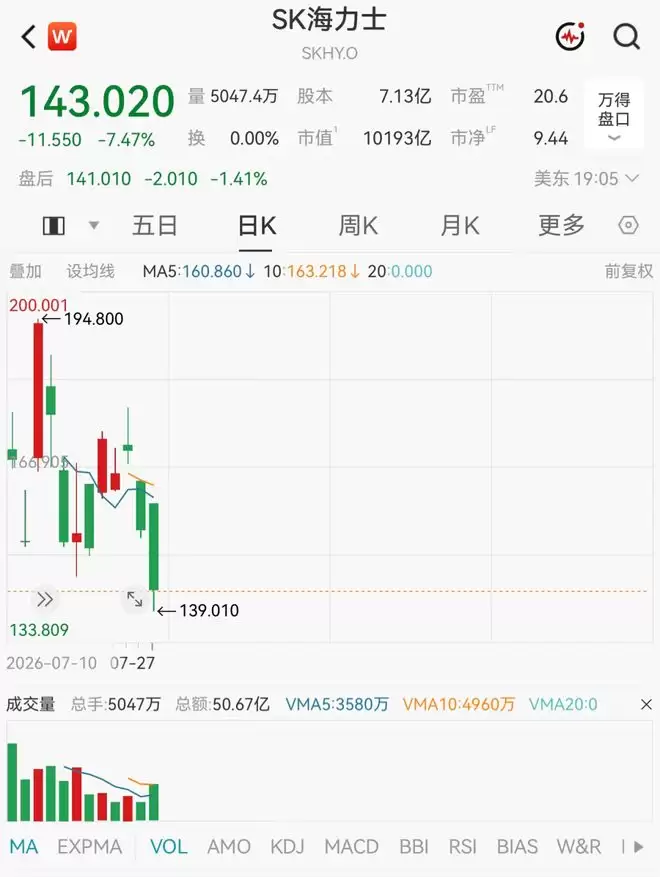This screenshot has height=877, width=660.
Task: Expand the 万得盘口 panel
Action: pos(614,115)
